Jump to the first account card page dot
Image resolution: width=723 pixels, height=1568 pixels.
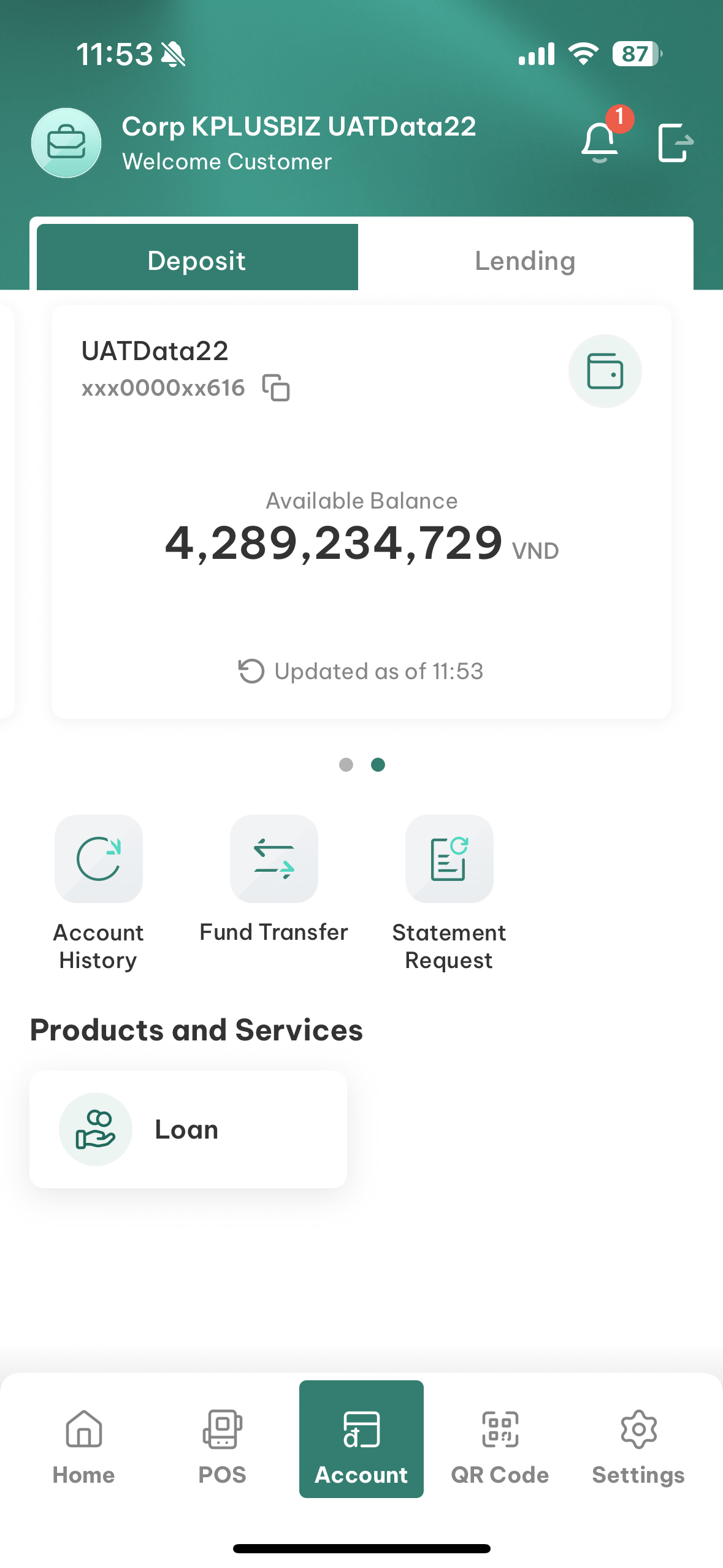click(346, 764)
